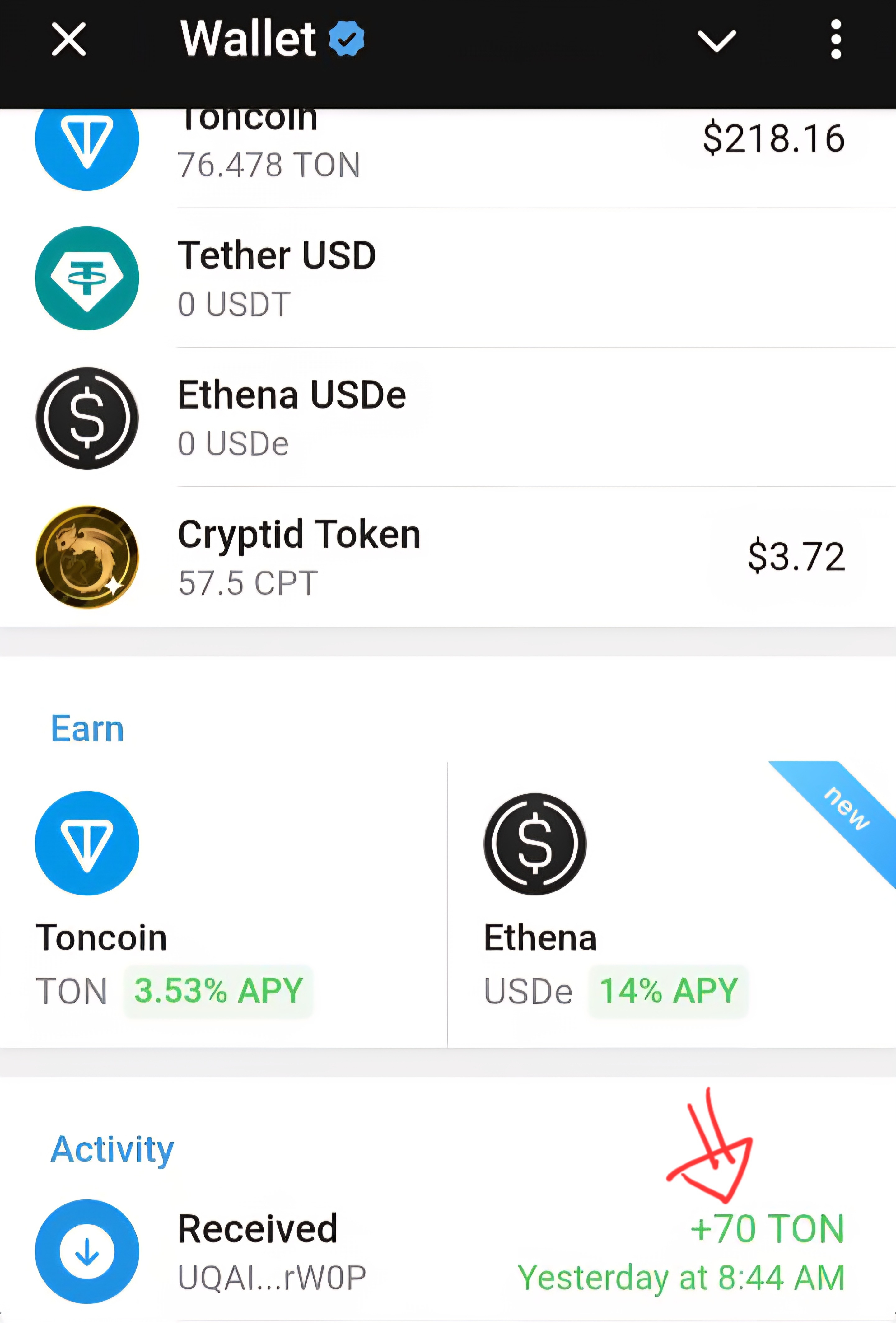Open the Cryptid Token asset row
Image resolution: width=896 pixels, height=1323 pixels.
447,557
